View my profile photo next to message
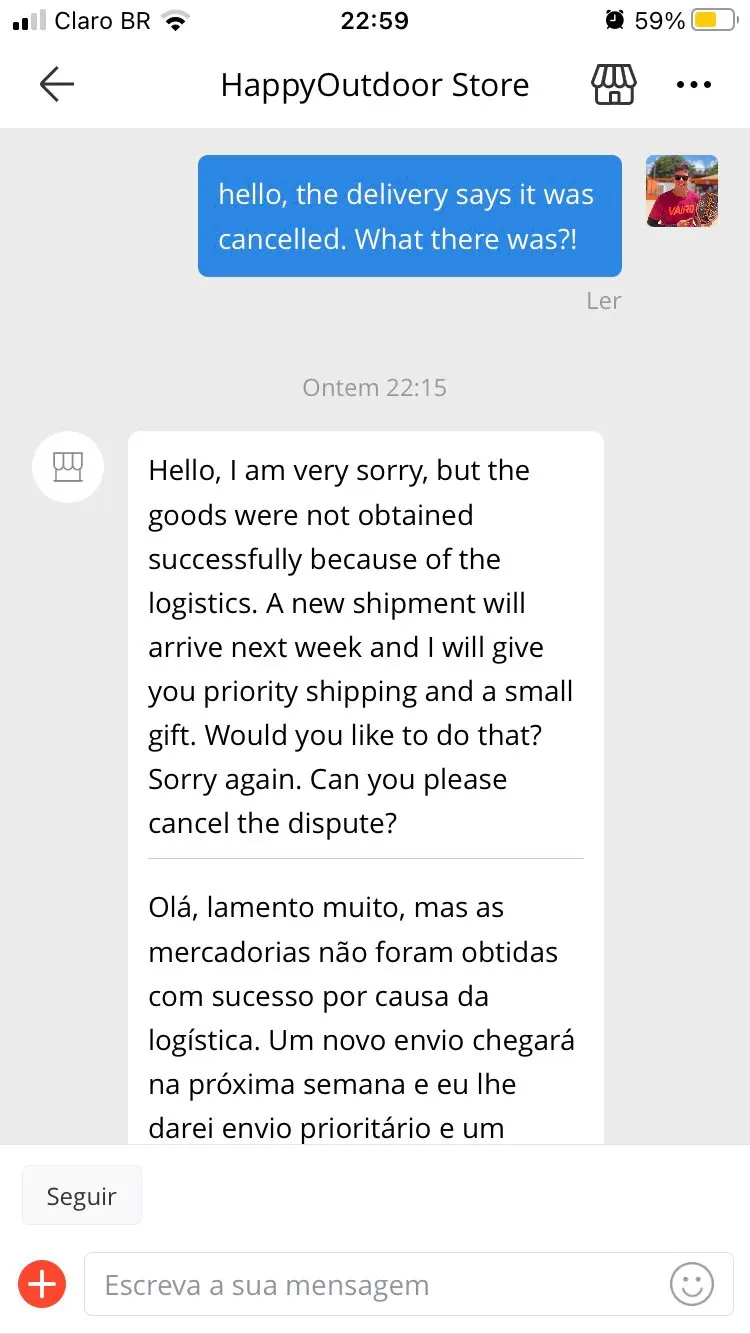Image resolution: width=750 pixels, height=1334 pixels. [x=682, y=191]
